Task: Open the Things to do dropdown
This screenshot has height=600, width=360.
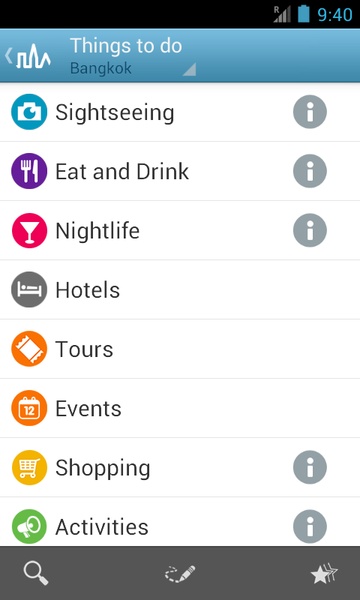Action: 133,56
